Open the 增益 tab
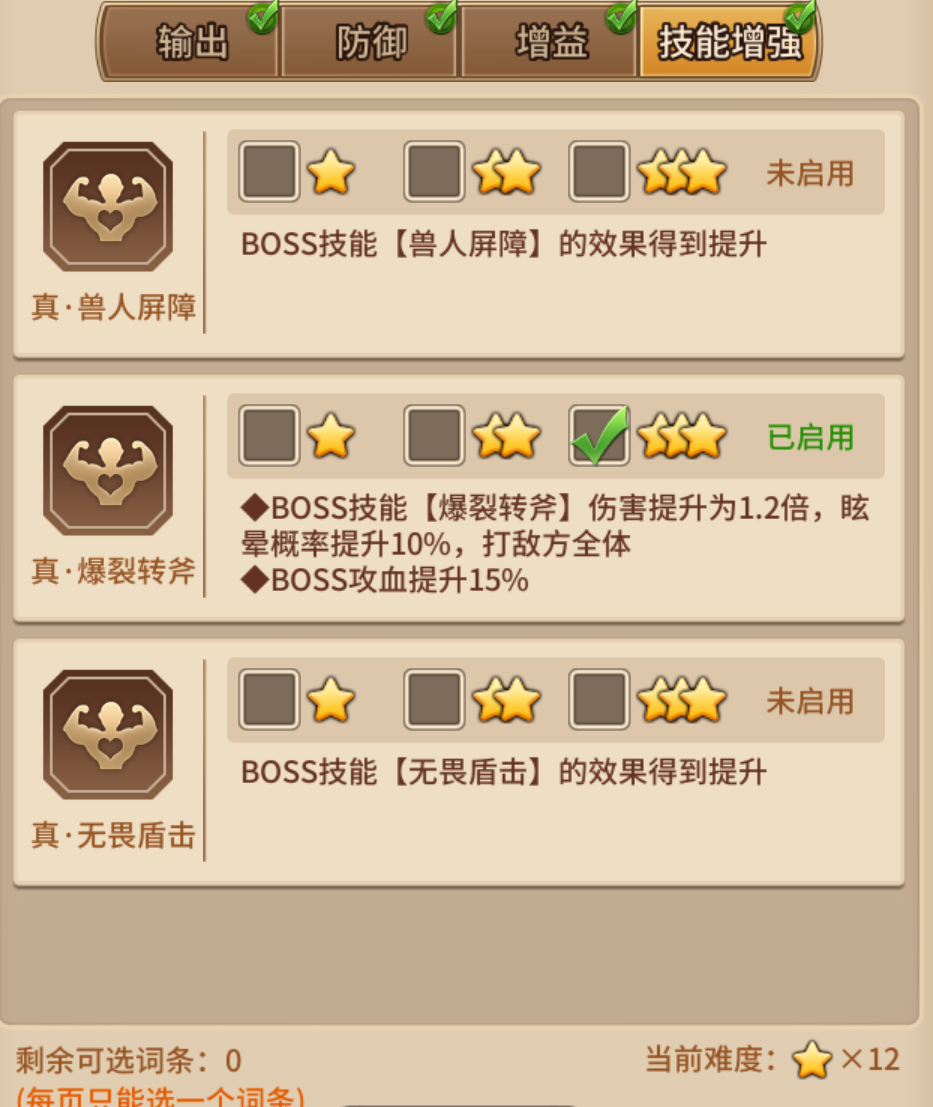Screen dimensions: 933x1107 [x=549, y=43]
